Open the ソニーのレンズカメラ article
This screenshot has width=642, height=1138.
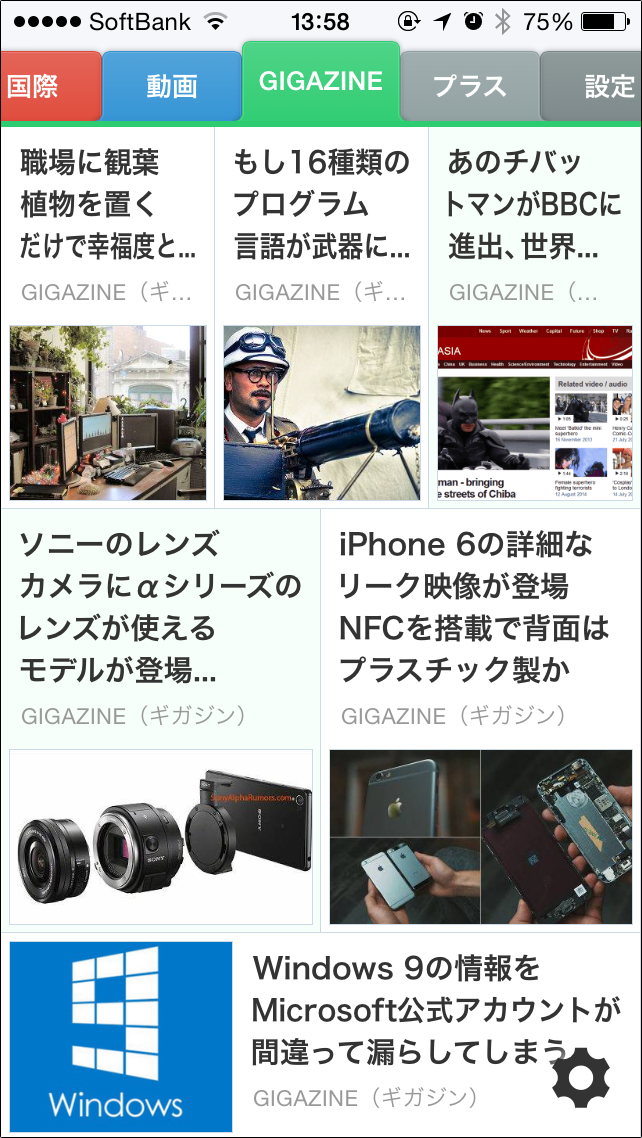pos(160,720)
